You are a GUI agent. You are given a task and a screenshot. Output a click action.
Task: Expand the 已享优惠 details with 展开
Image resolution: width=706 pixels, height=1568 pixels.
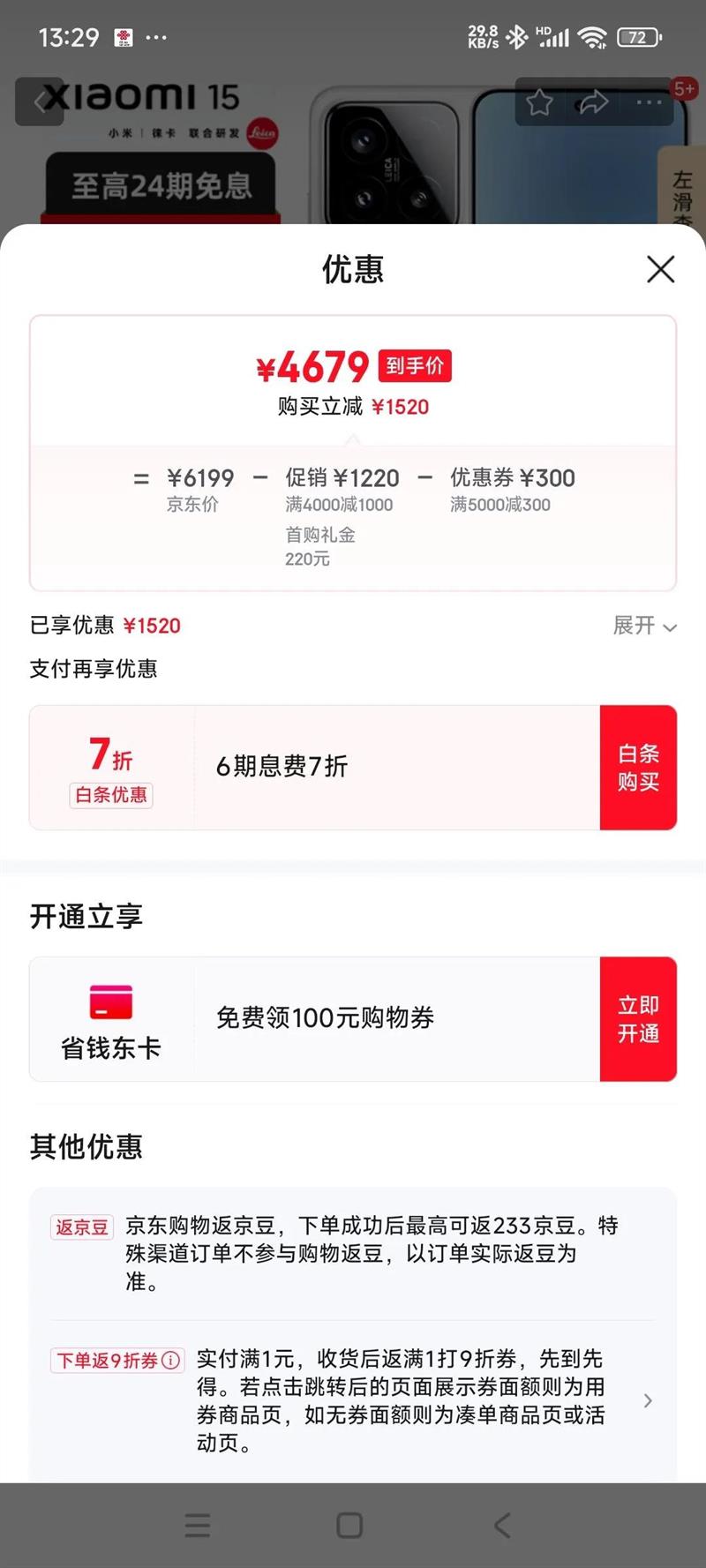pos(644,626)
